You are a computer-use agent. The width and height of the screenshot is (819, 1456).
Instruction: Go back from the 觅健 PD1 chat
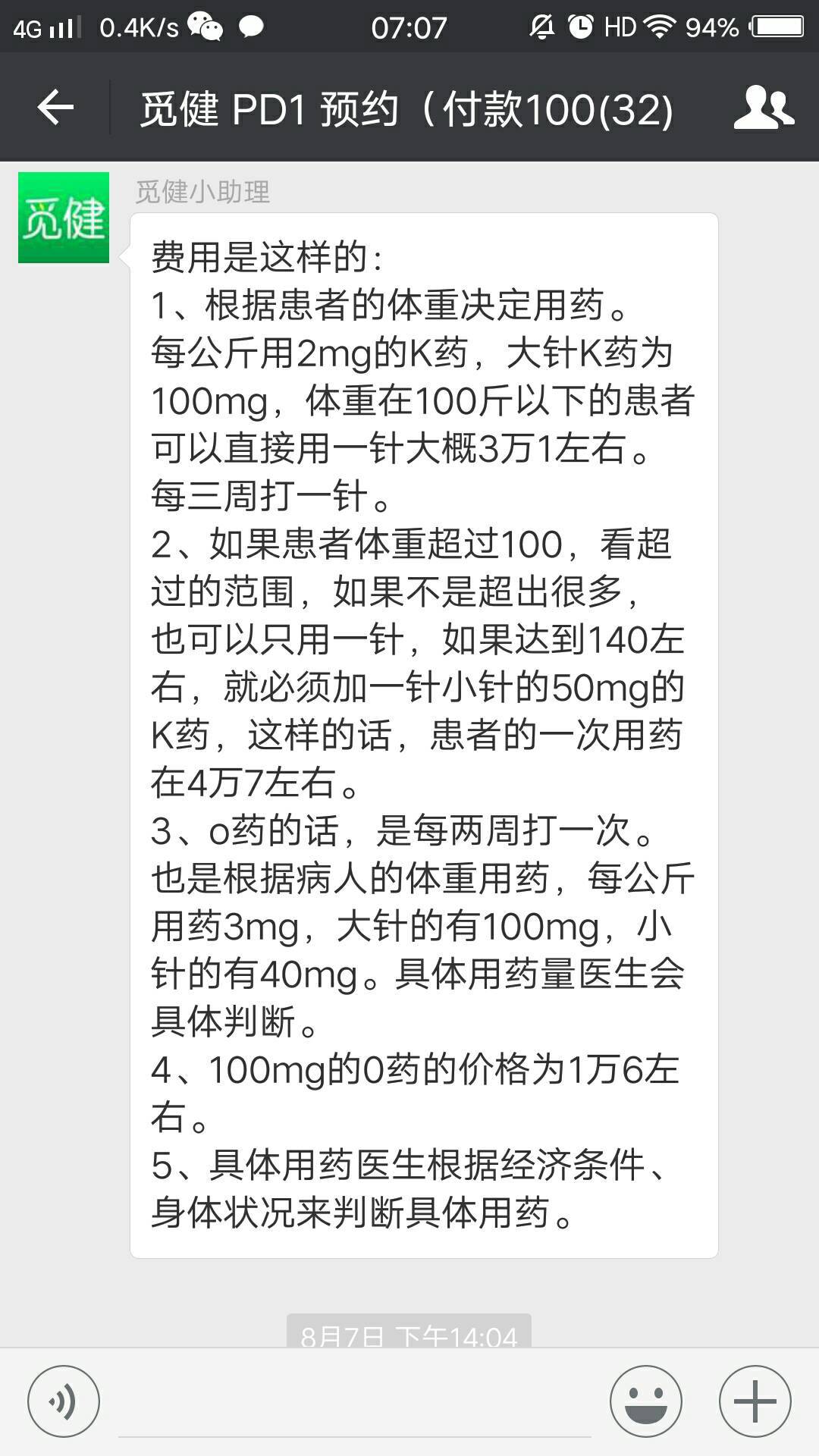(x=55, y=107)
